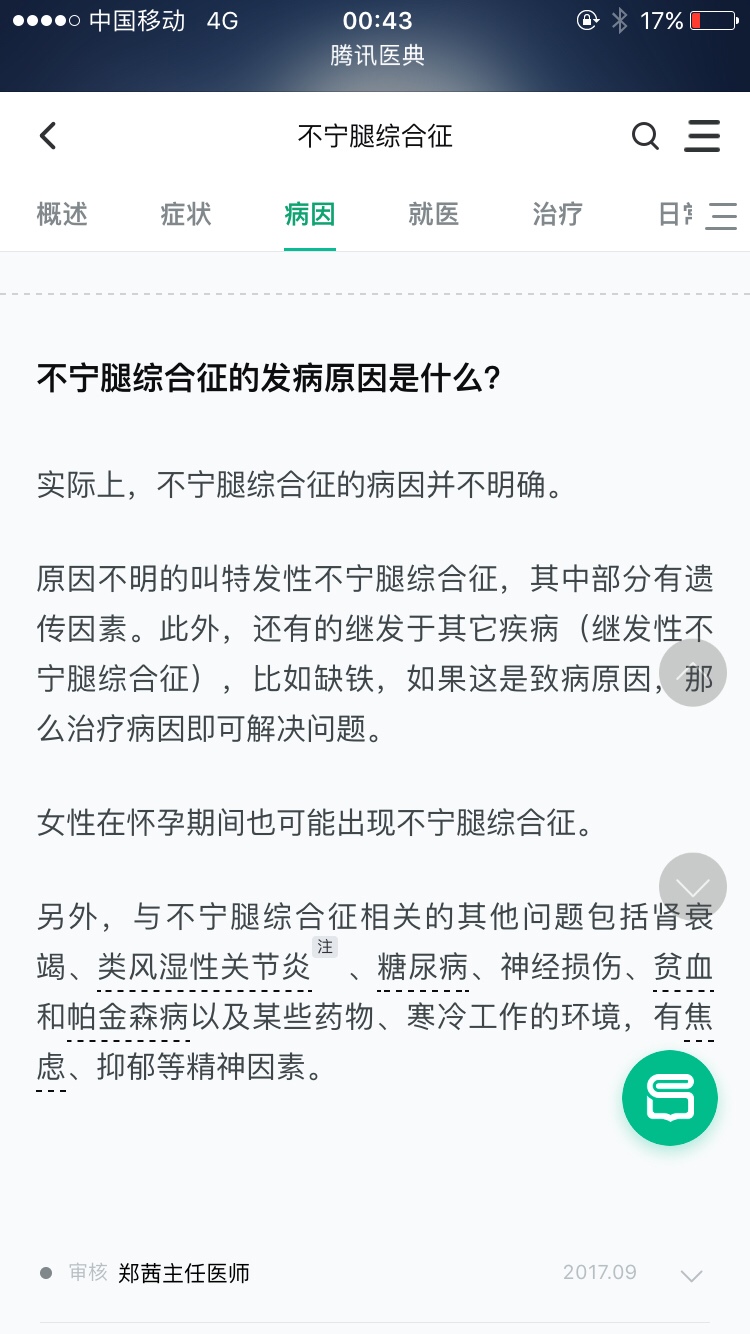Switch to the 治疗 tab

click(558, 214)
